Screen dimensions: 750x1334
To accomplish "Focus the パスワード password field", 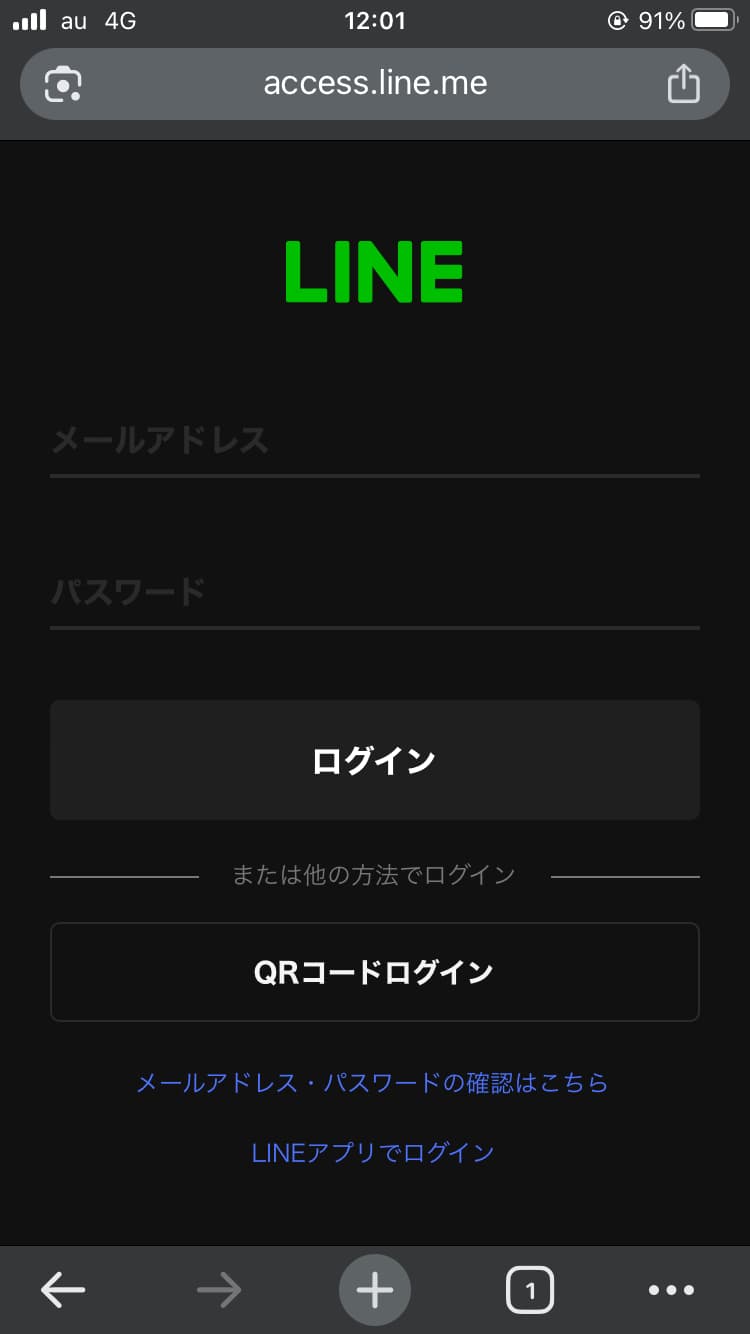I will pos(375,593).
